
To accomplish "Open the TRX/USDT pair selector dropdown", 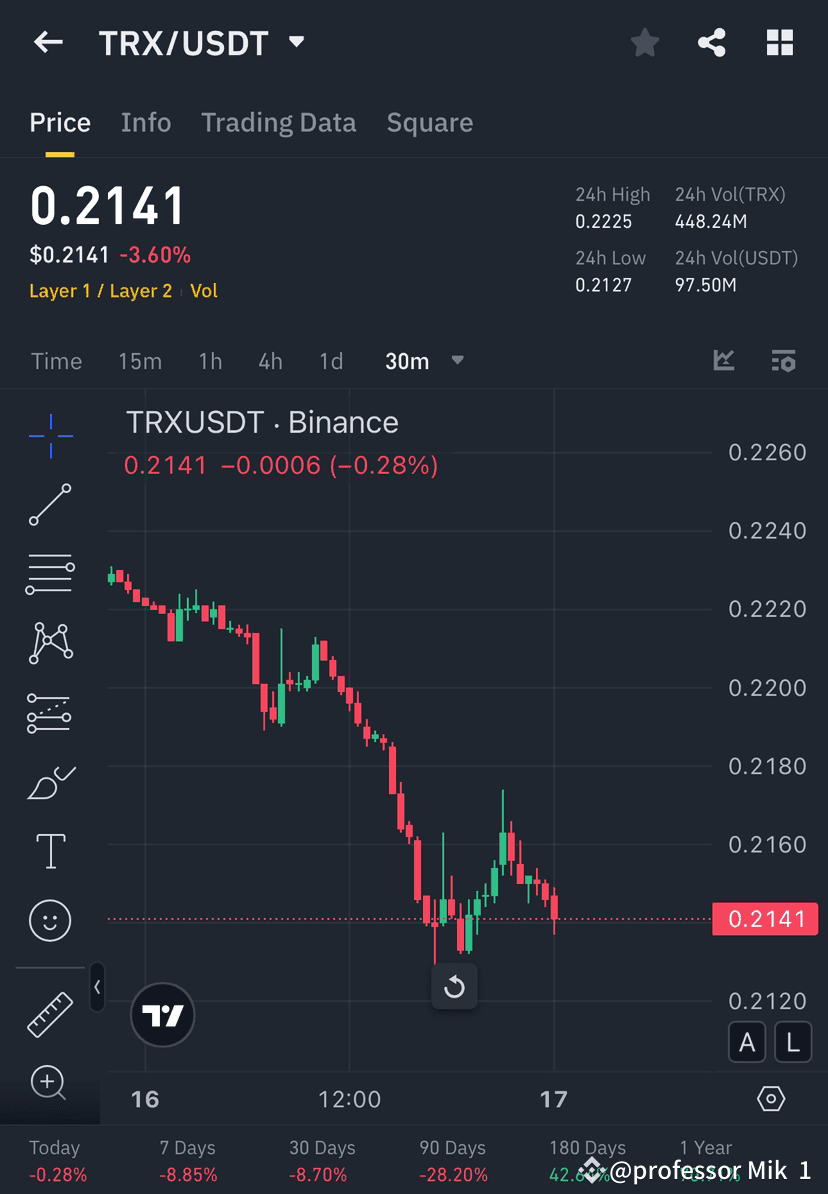I will [296, 42].
